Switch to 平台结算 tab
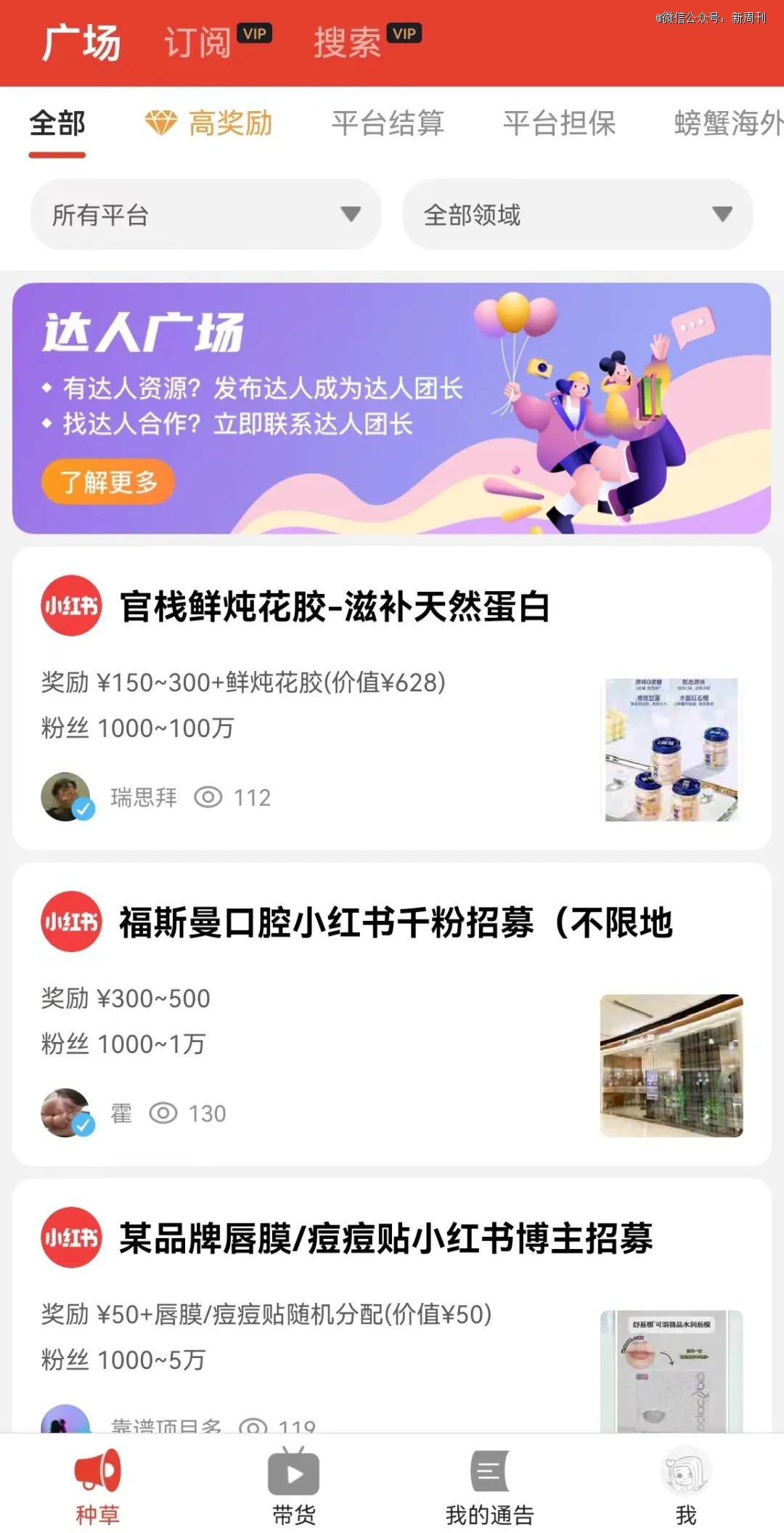 388,123
